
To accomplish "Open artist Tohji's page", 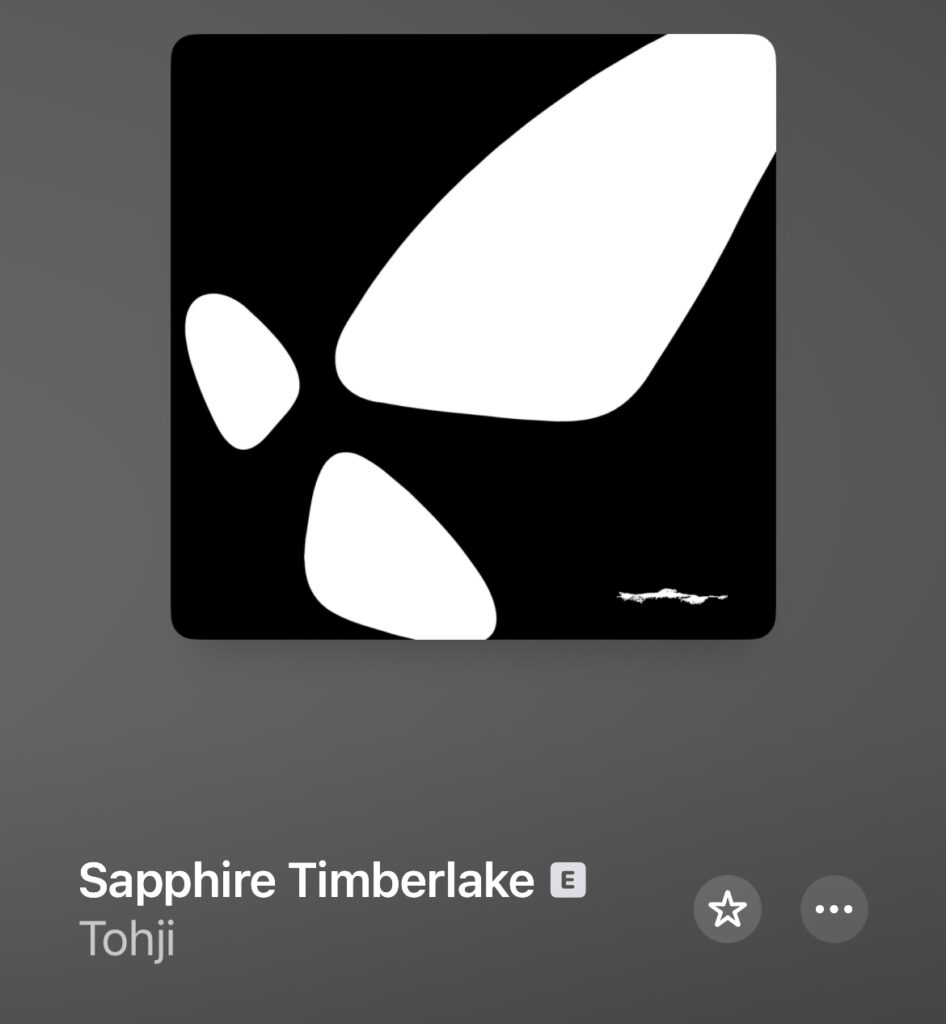I will click(x=127, y=939).
